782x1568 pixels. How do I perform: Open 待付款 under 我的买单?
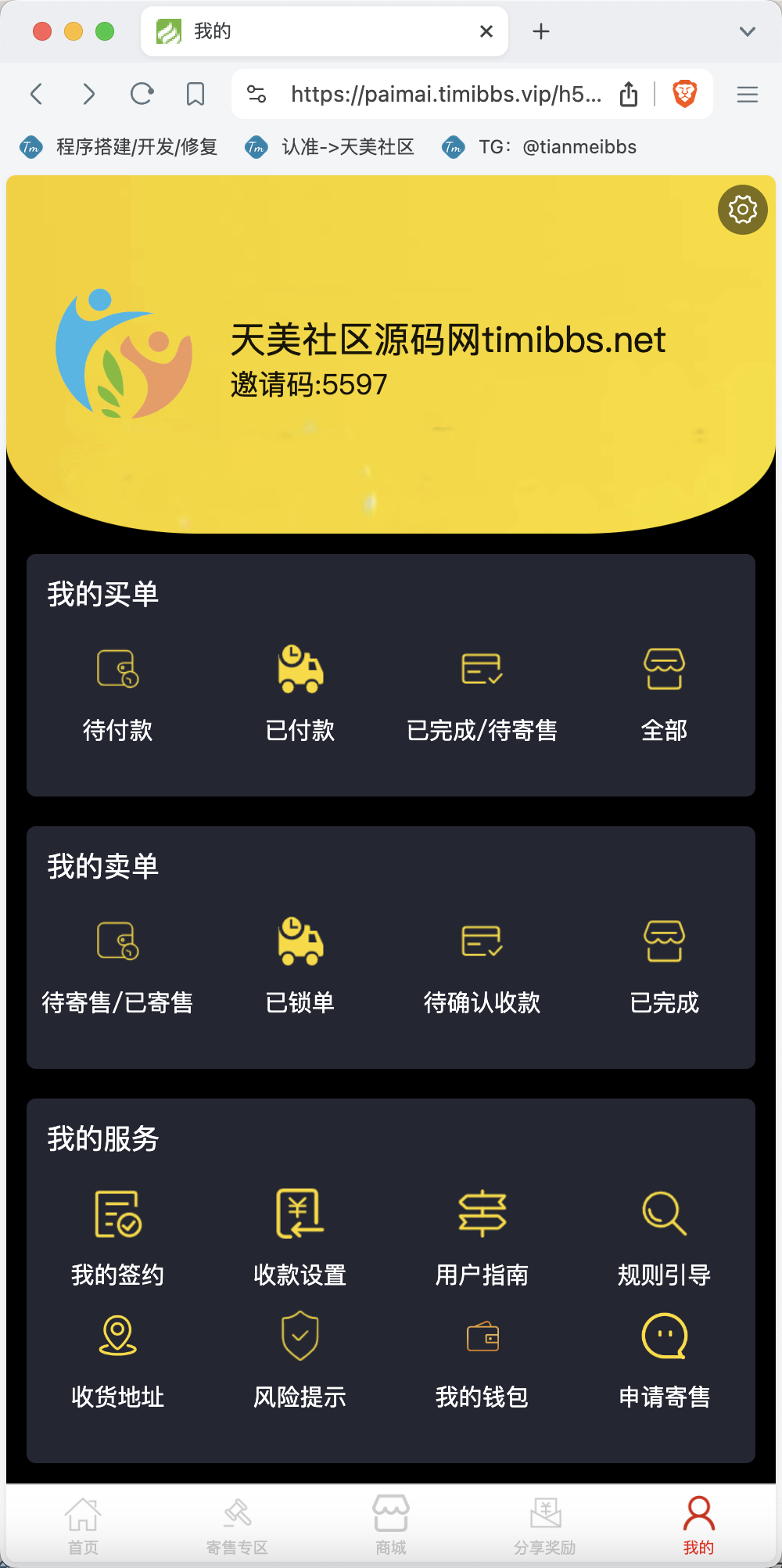click(117, 690)
